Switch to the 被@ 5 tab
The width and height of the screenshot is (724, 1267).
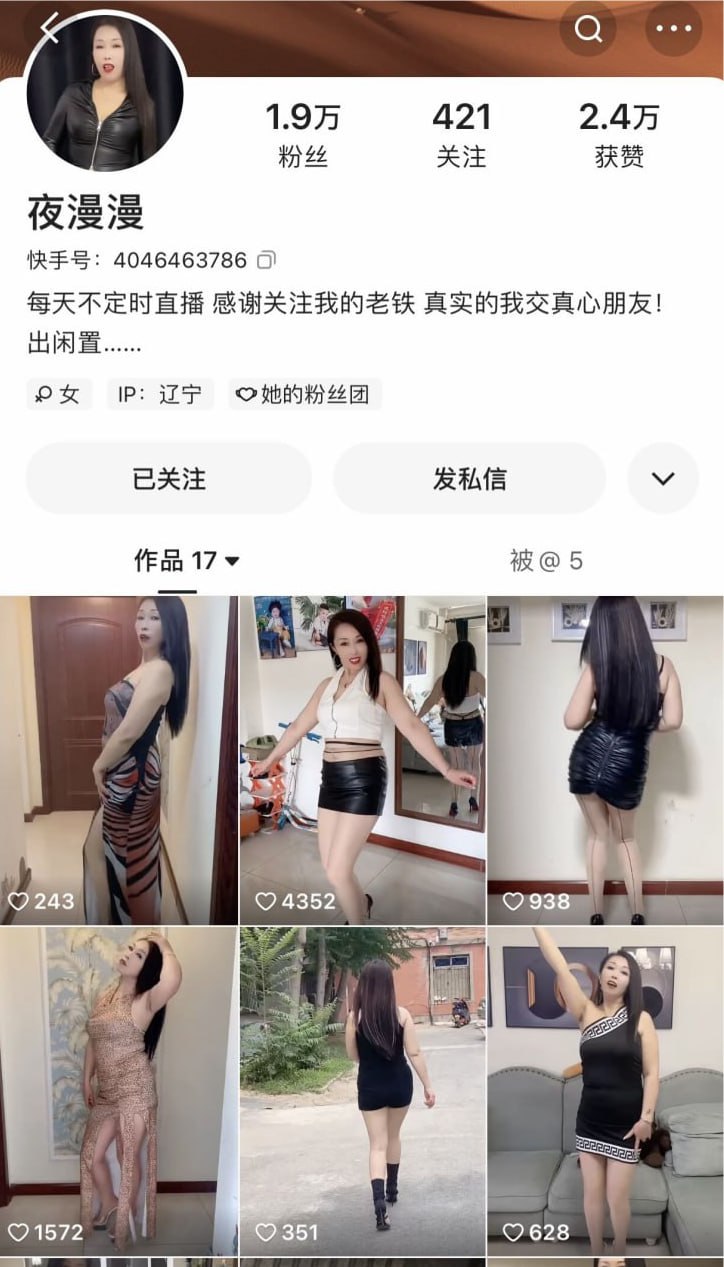coord(546,561)
